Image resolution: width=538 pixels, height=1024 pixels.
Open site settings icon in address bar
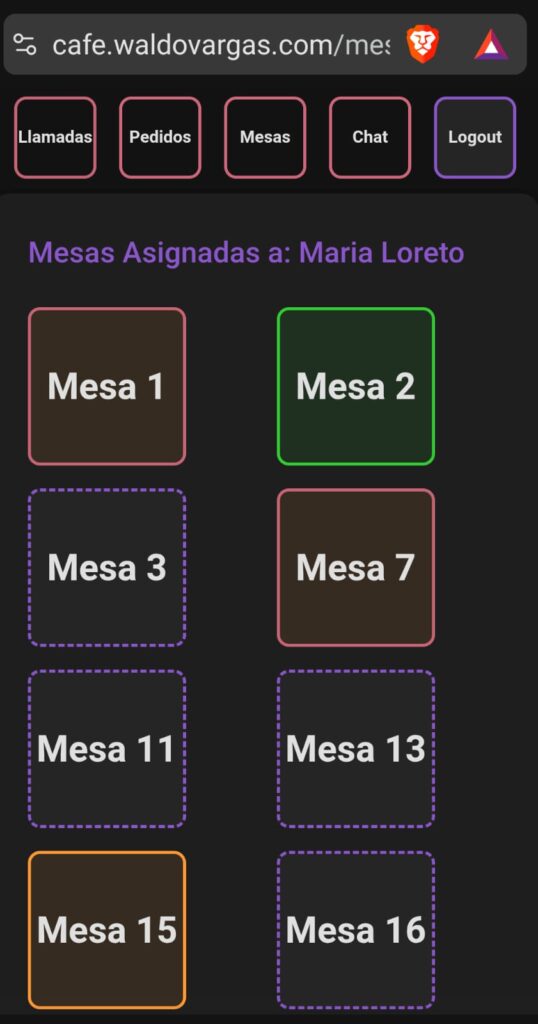pos(25,45)
